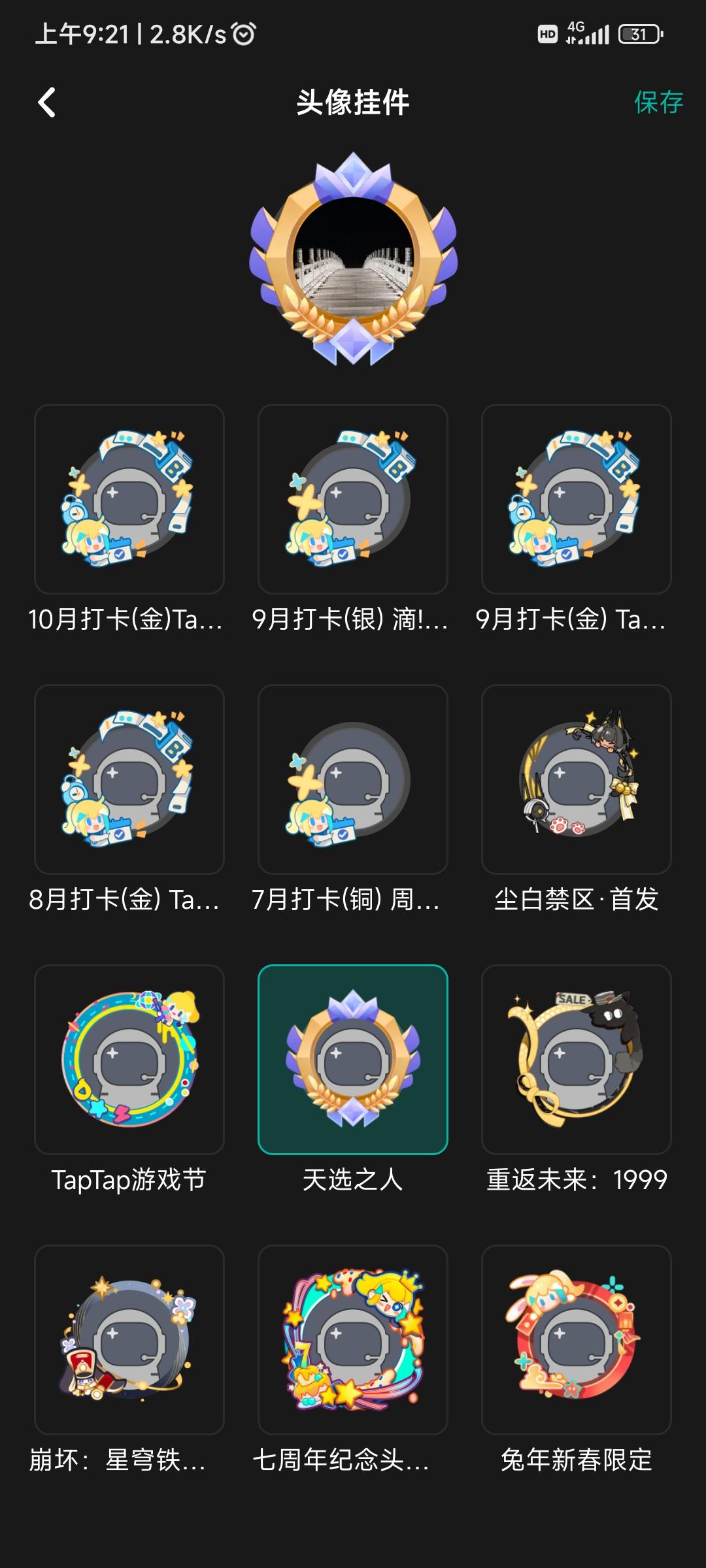Tap the 保存 save action
This screenshot has height=1568, width=706.
pyautogui.click(x=658, y=103)
